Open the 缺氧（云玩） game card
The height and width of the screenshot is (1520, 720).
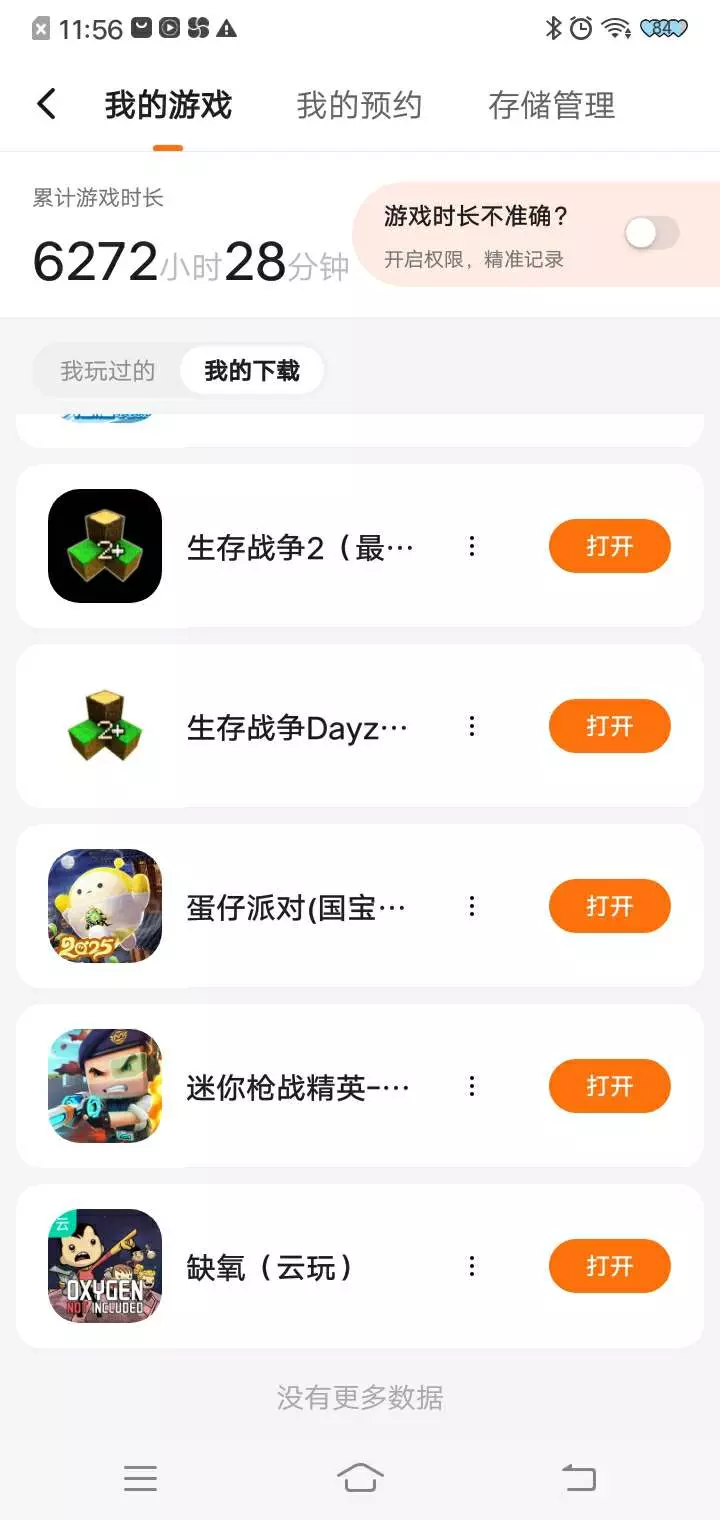(270, 1267)
